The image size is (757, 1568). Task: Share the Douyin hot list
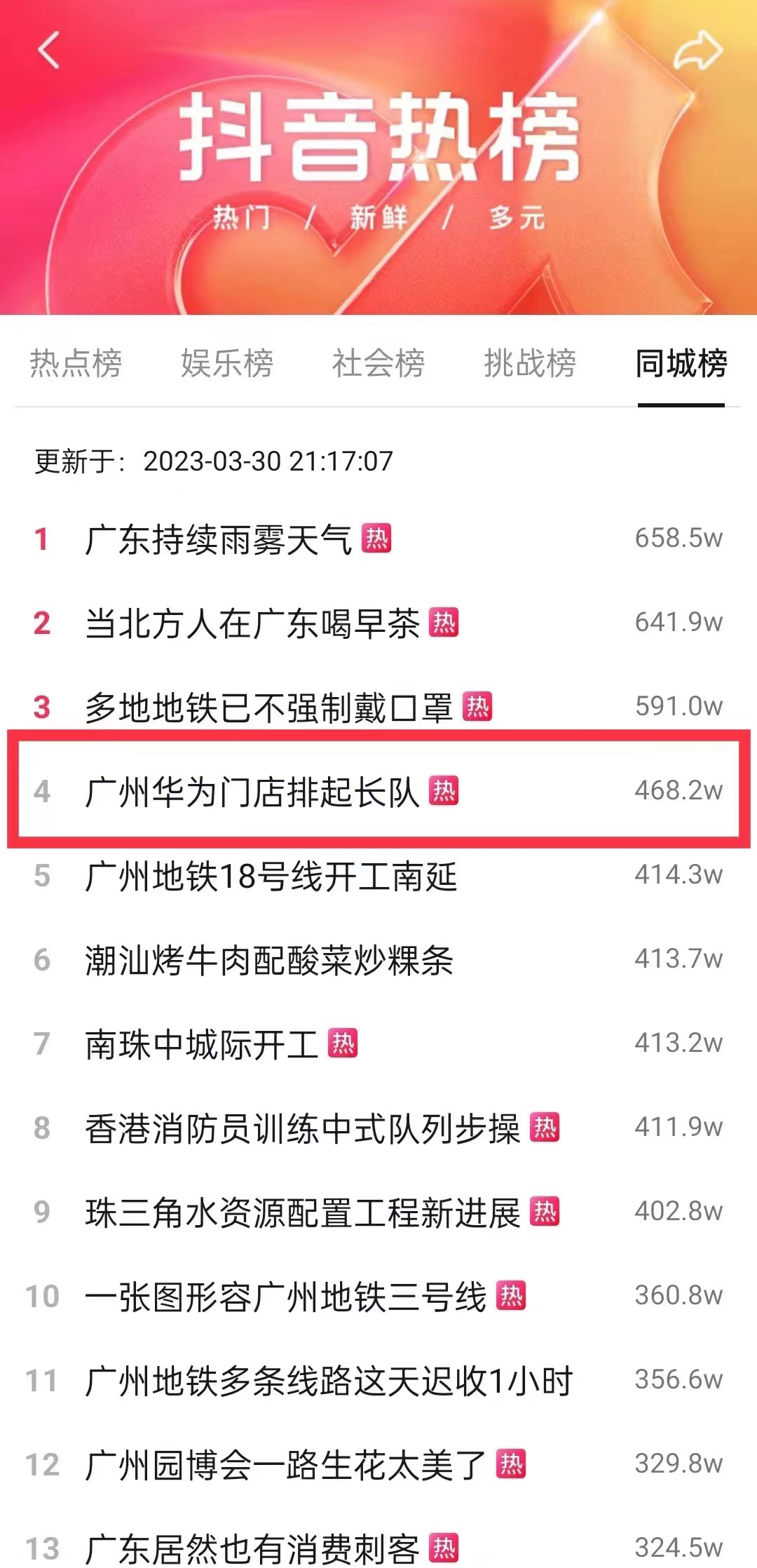click(x=697, y=52)
